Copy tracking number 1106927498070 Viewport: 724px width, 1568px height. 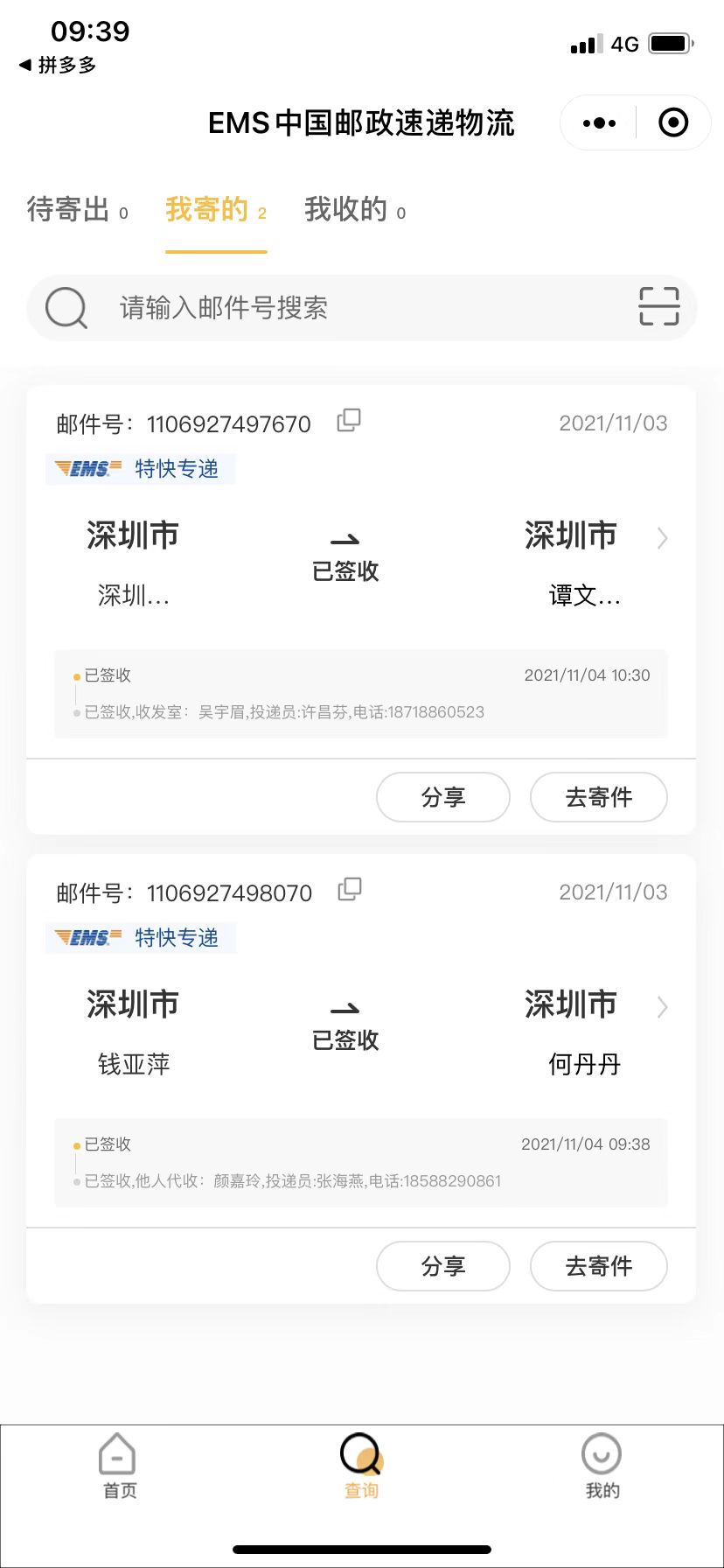click(349, 890)
